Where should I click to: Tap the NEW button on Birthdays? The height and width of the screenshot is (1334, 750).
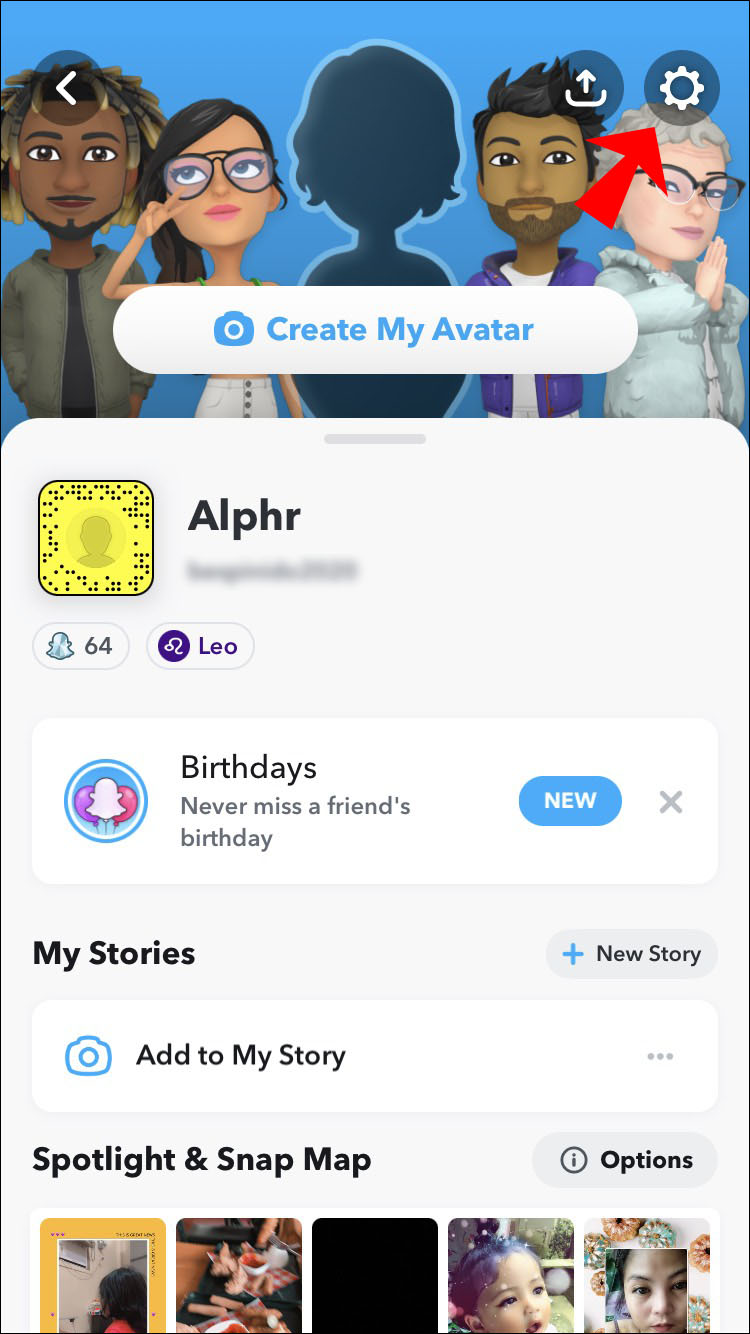pos(570,801)
